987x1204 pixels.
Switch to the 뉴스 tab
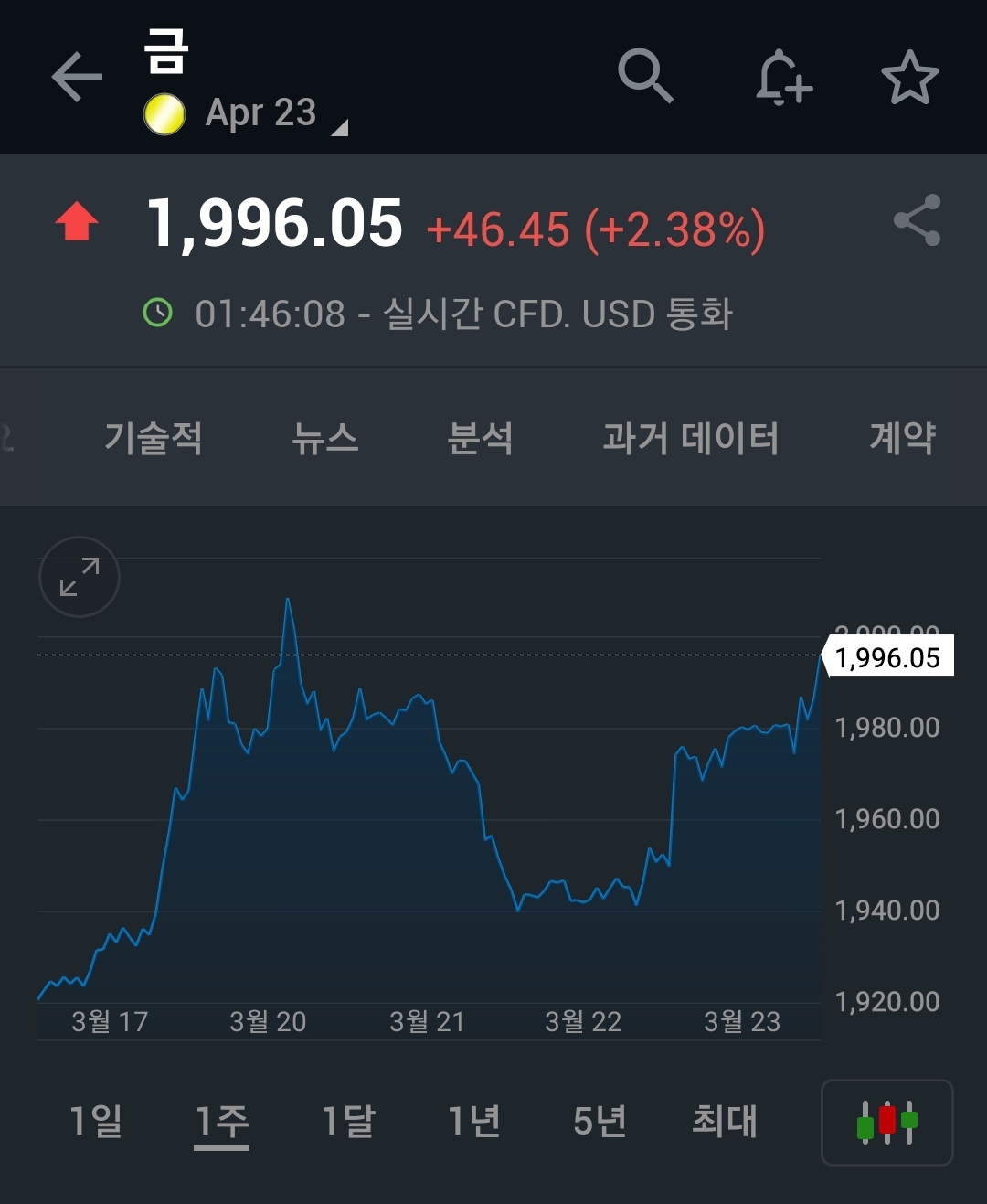pyautogui.click(x=326, y=439)
